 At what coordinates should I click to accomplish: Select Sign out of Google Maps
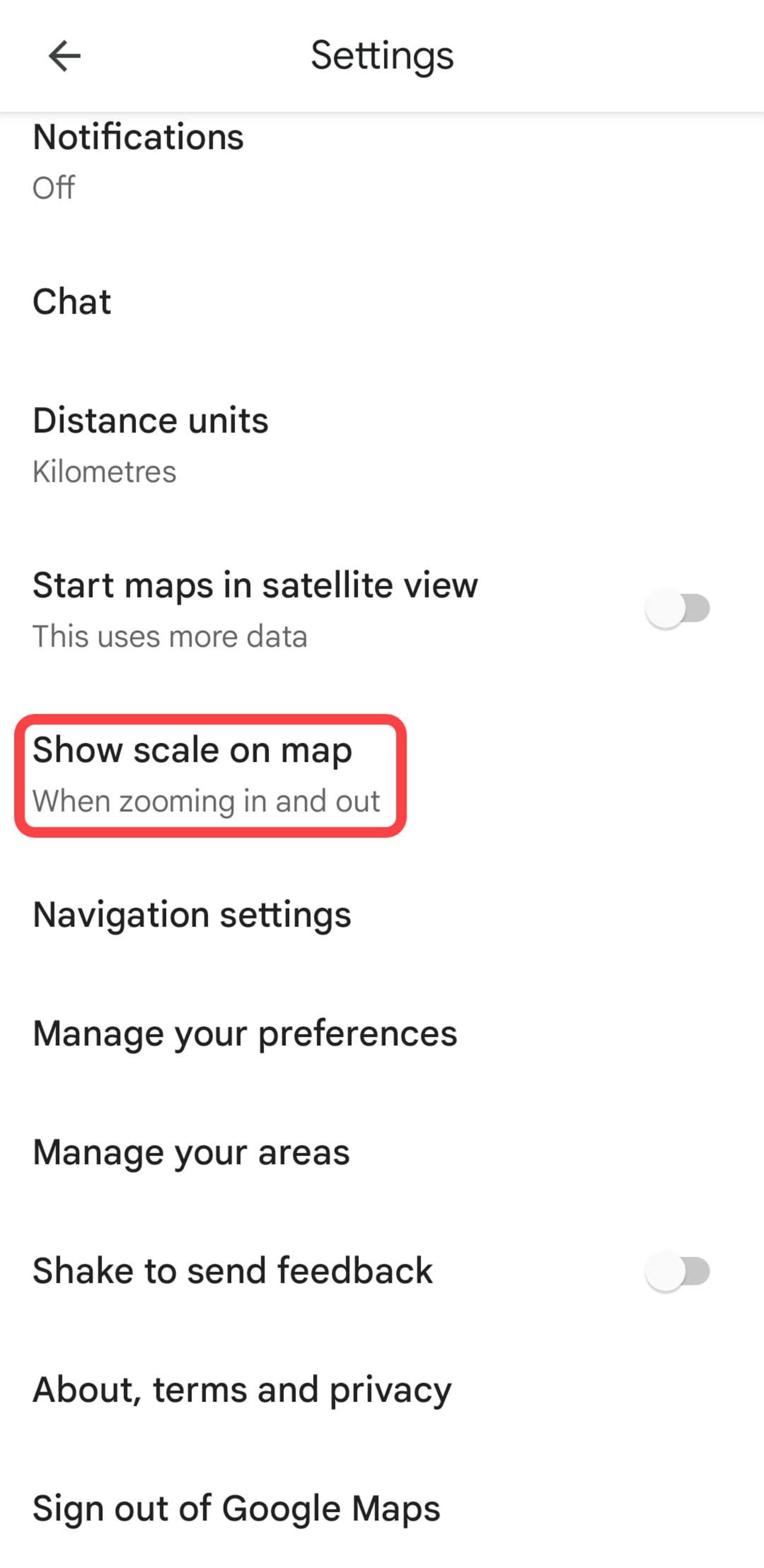tap(382, 1508)
